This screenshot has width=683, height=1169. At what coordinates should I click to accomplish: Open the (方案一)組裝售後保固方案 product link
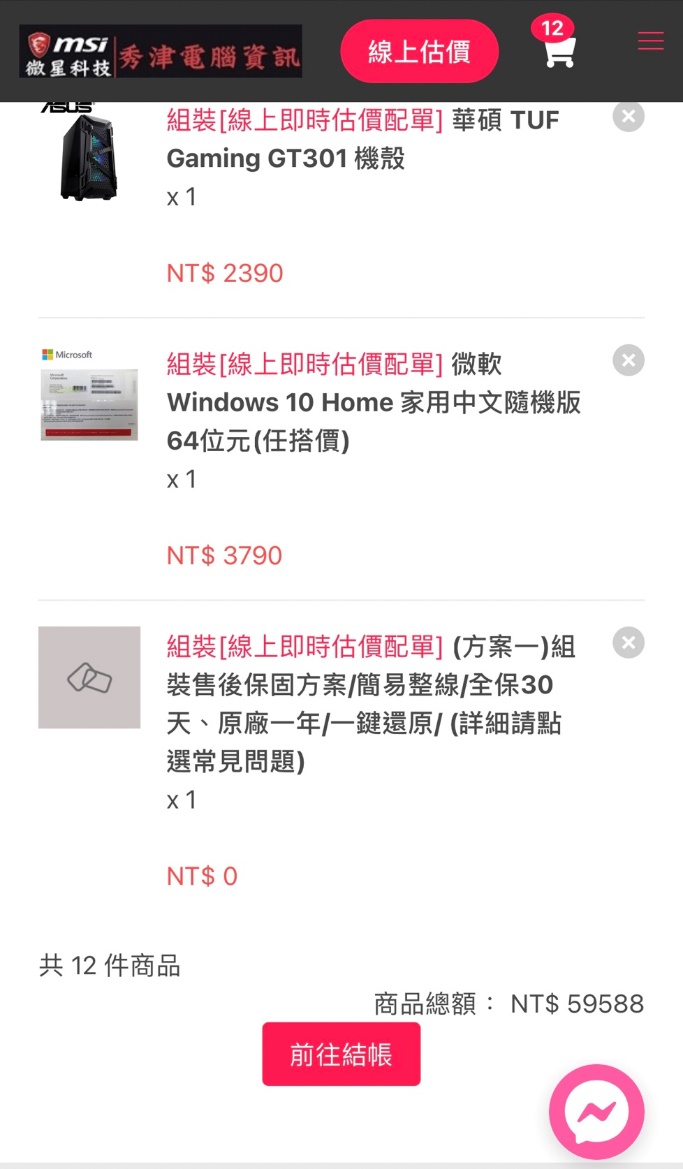click(x=370, y=703)
